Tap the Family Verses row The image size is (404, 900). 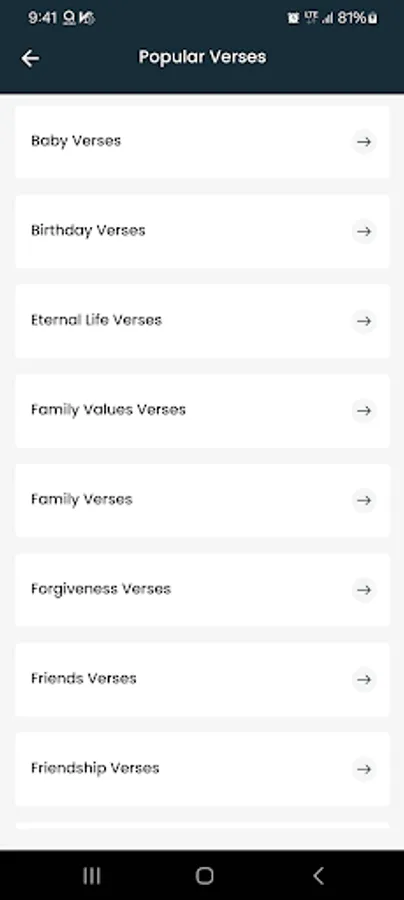pos(202,500)
